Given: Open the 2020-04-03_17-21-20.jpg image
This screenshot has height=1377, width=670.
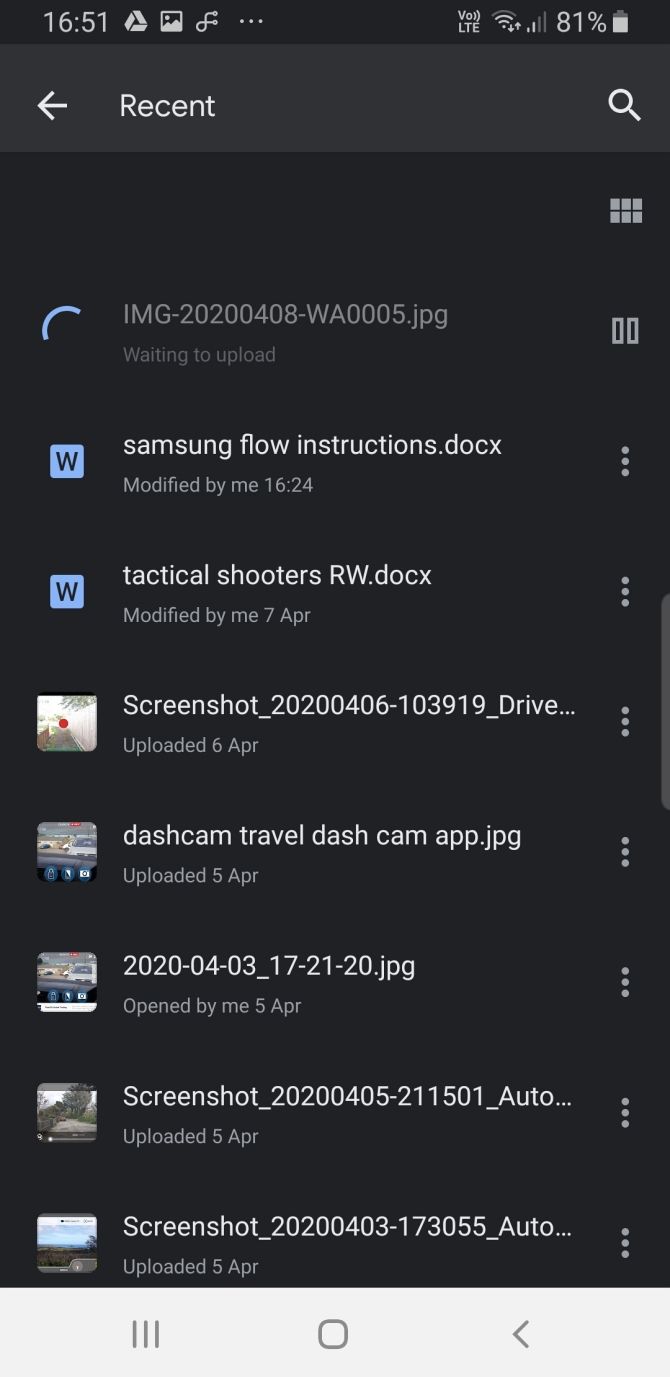Looking at the screenshot, I should click(268, 982).
